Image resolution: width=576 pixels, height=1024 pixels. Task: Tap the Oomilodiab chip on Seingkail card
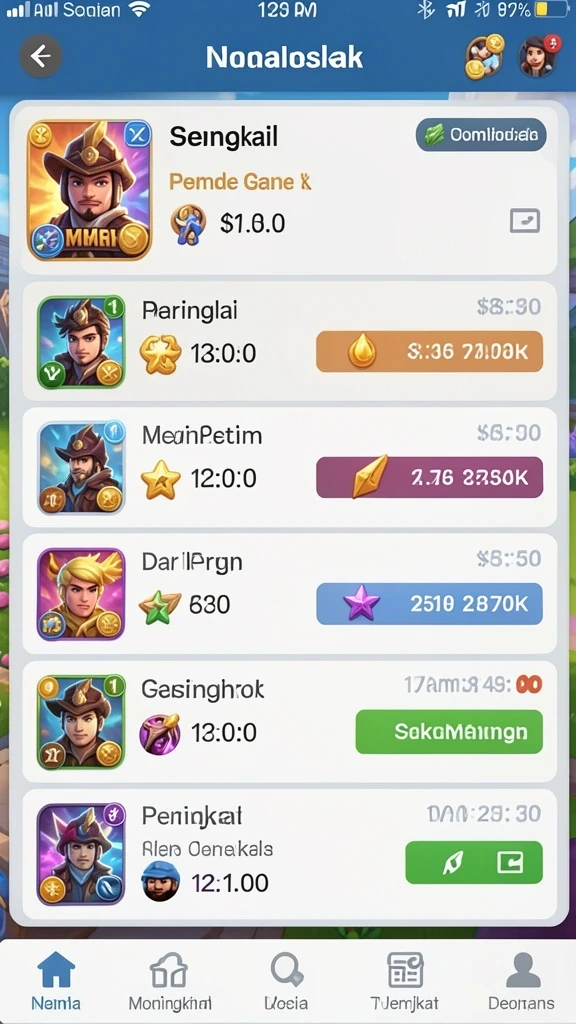point(481,135)
